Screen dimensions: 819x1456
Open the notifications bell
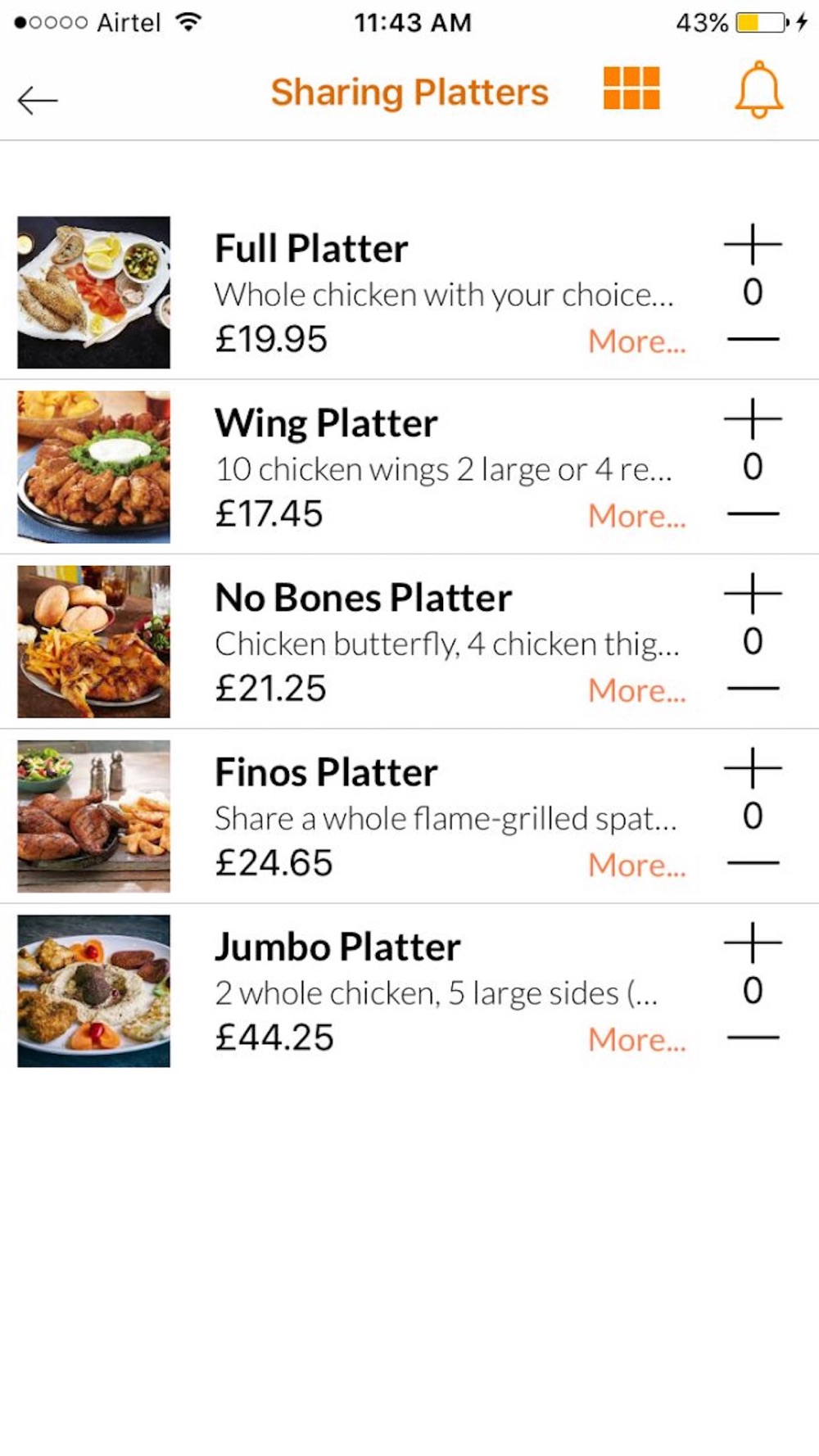(x=758, y=89)
